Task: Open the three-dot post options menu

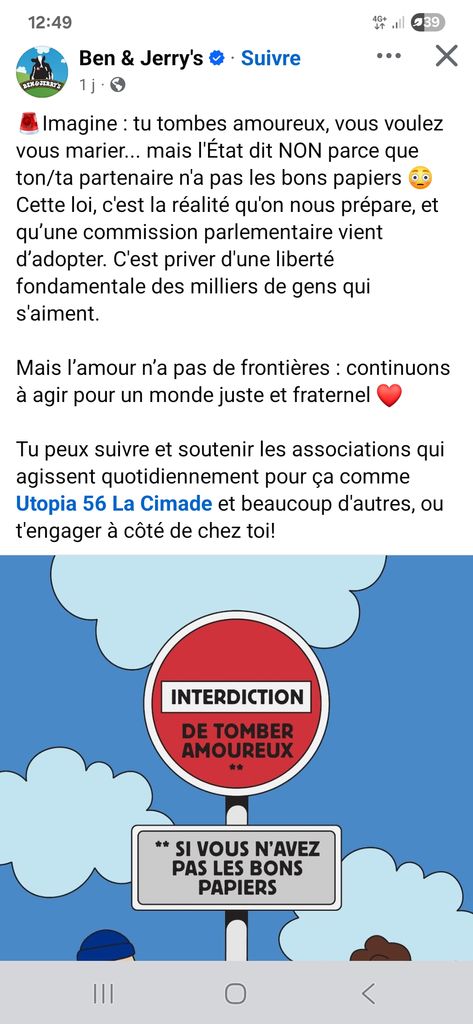Action: pos(389,56)
